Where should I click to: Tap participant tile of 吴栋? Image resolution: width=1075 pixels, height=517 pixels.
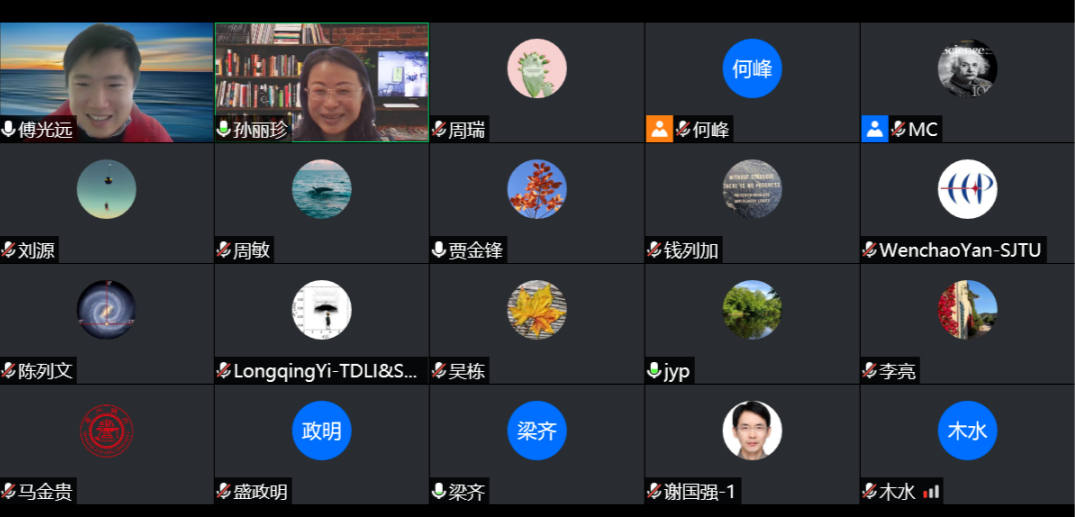537,324
